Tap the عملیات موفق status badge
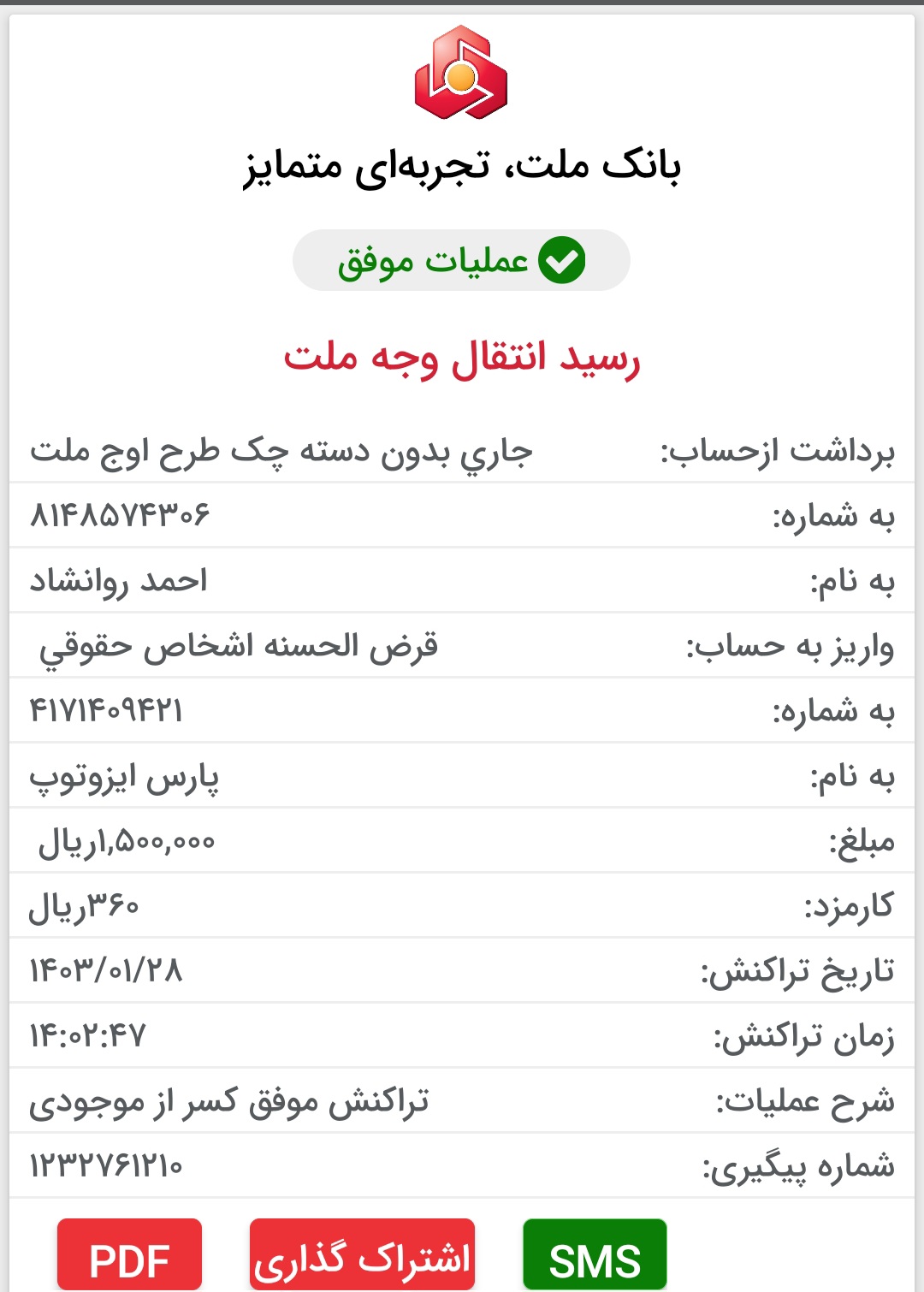The image size is (924, 1292). (x=462, y=258)
